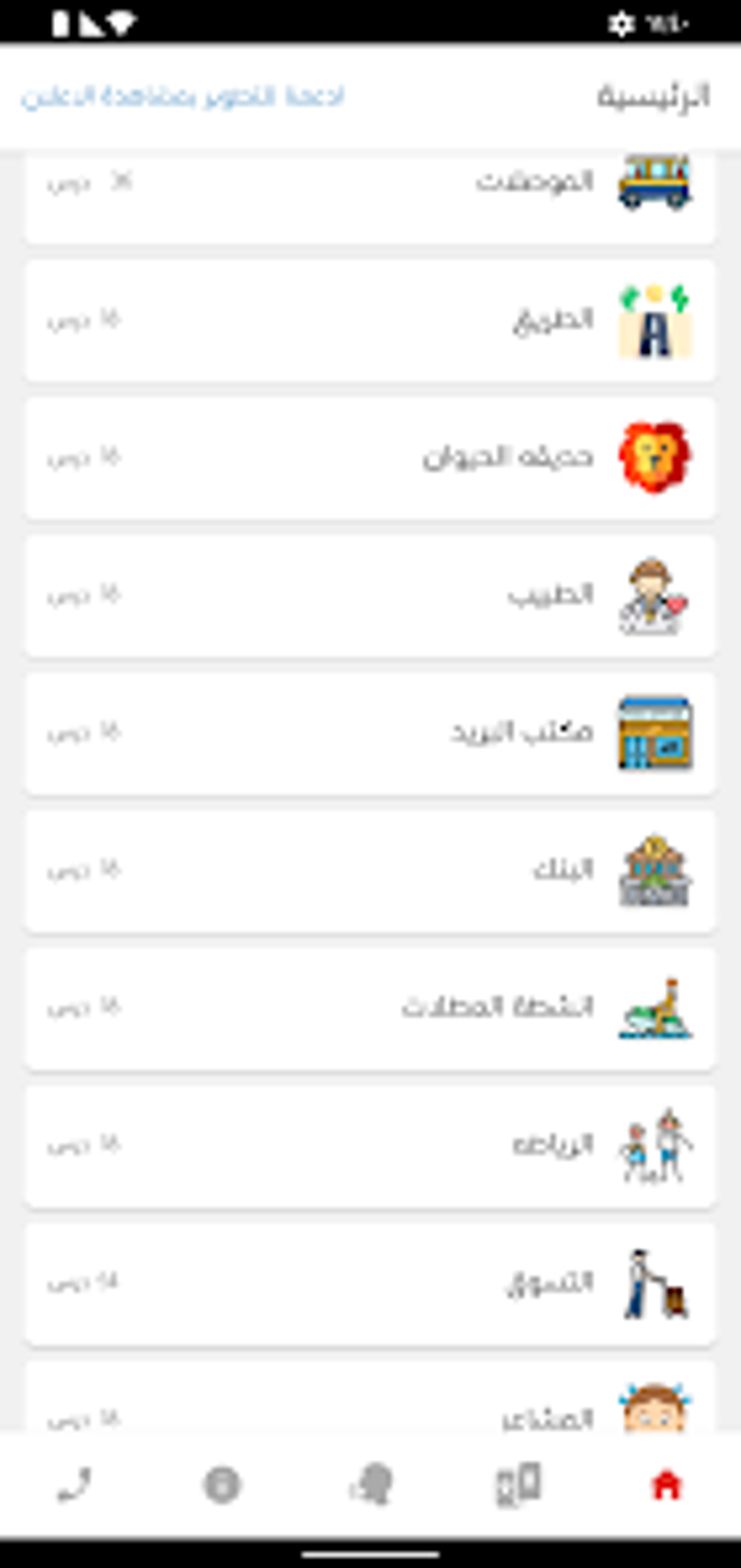Open the التسوق lessons row

point(370,1284)
